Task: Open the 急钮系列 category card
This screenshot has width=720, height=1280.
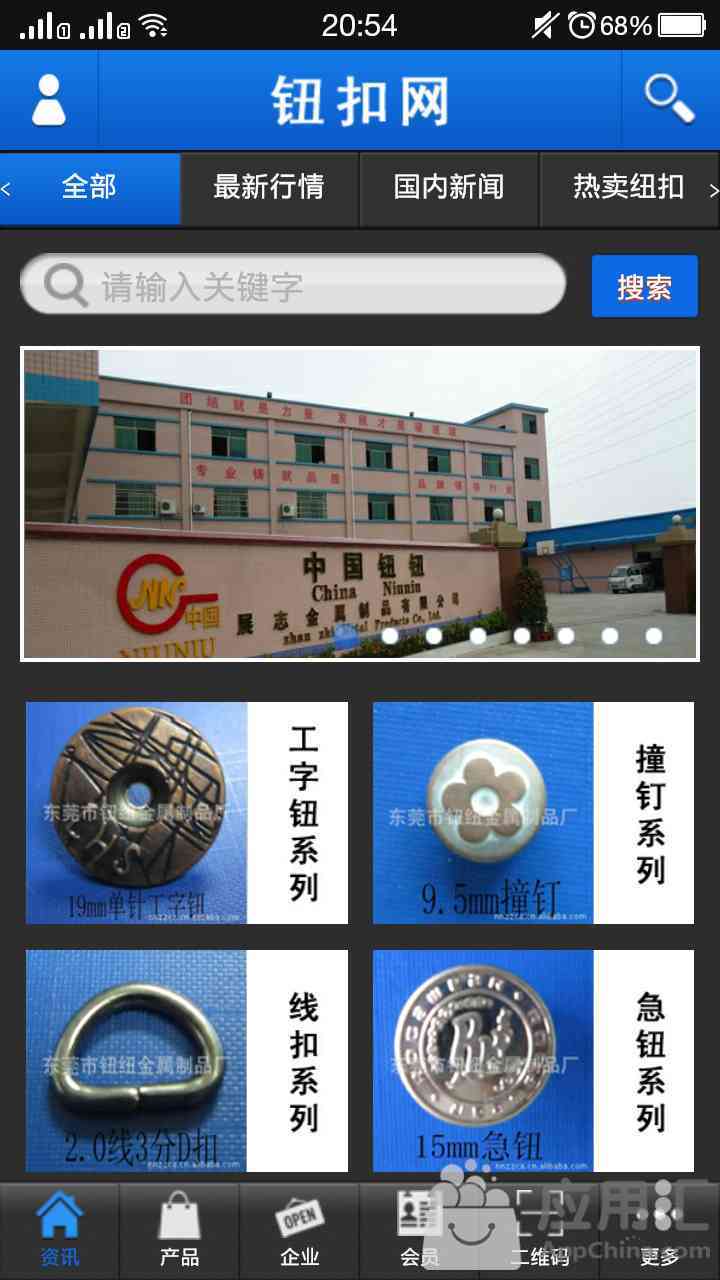Action: (x=533, y=1060)
